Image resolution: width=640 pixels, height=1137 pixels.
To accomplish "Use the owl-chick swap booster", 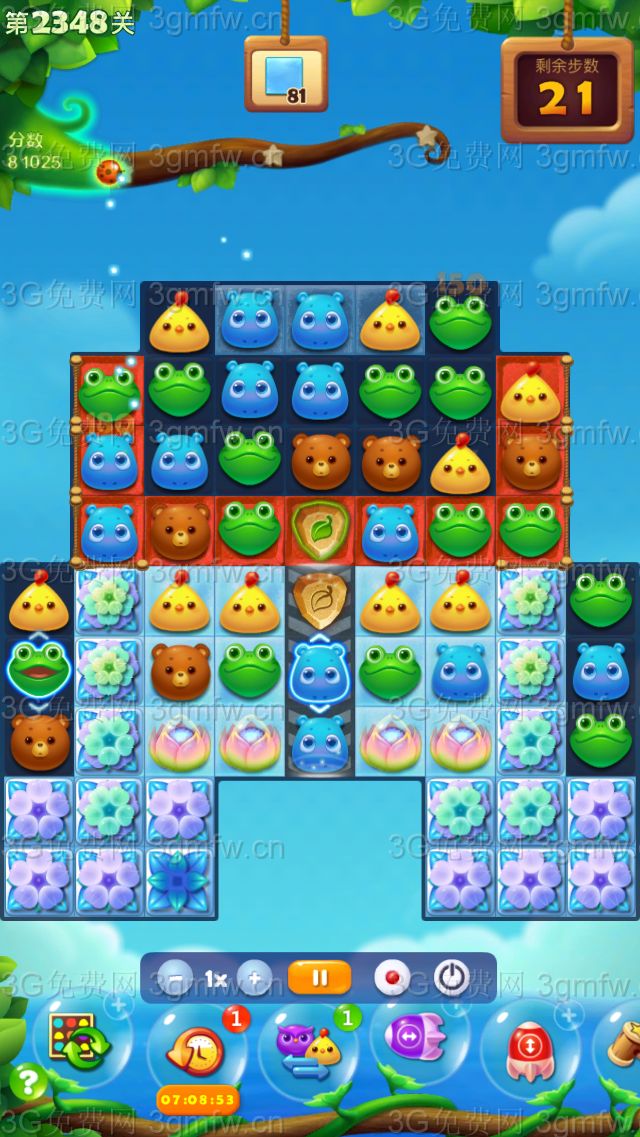I will pyautogui.click(x=308, y=1048).
